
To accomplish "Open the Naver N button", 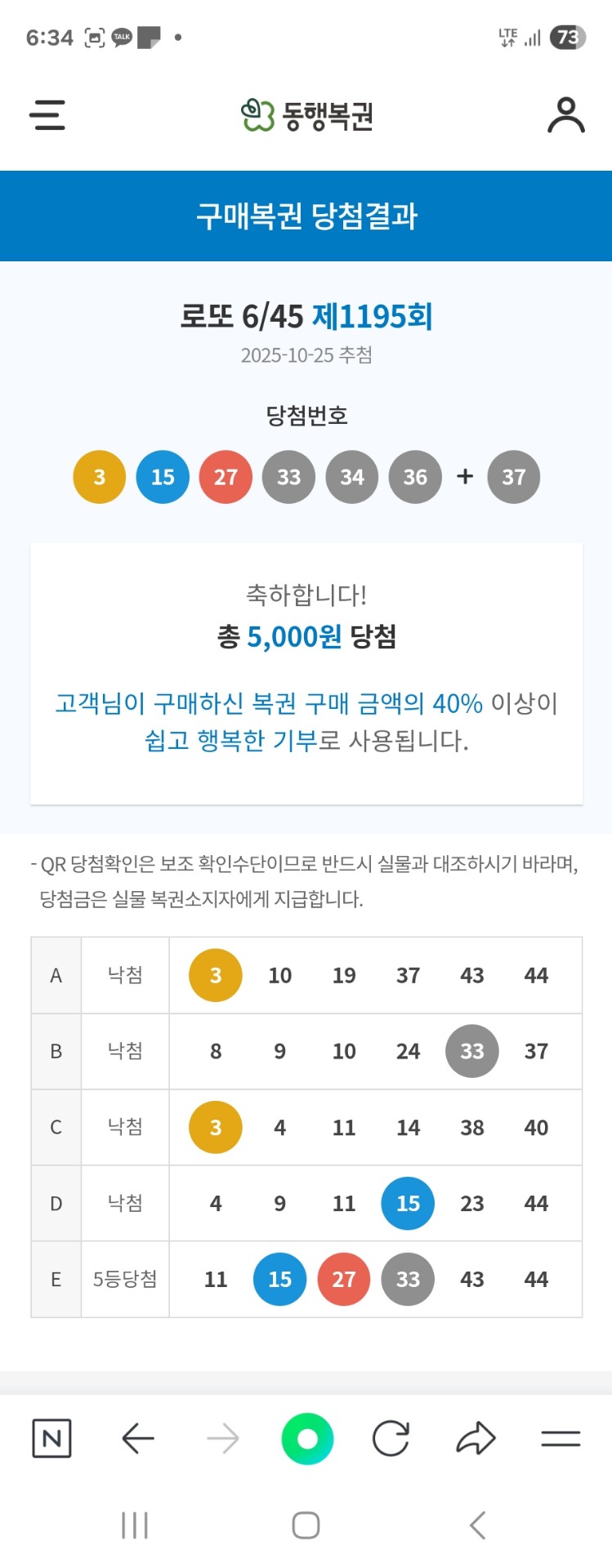I will (51, 1438).
